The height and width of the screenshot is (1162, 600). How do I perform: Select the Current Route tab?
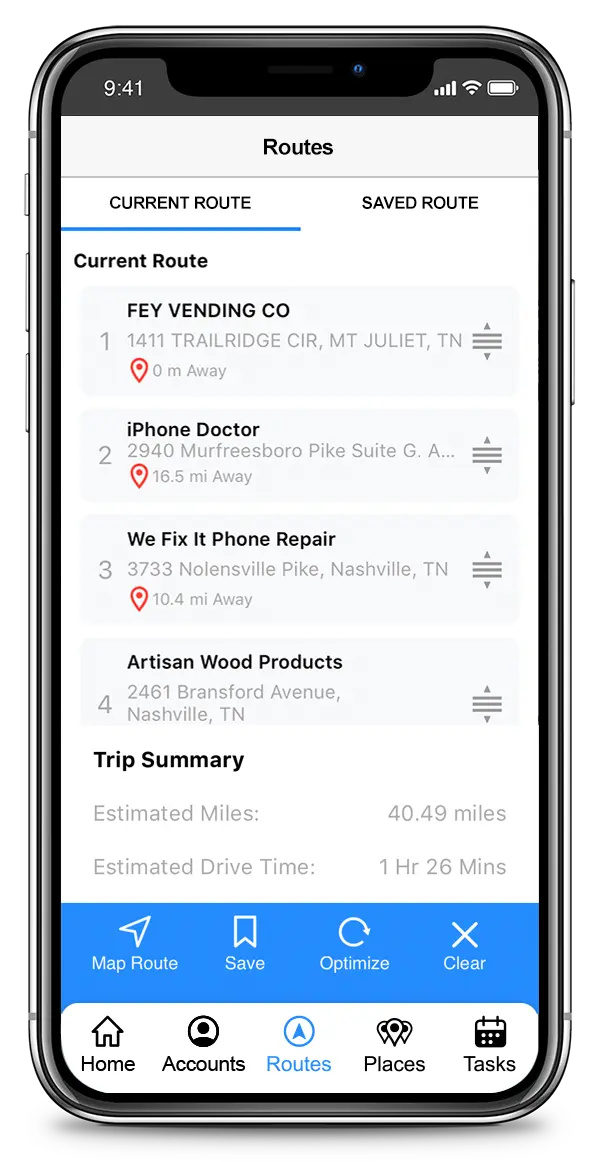[180, 203]
